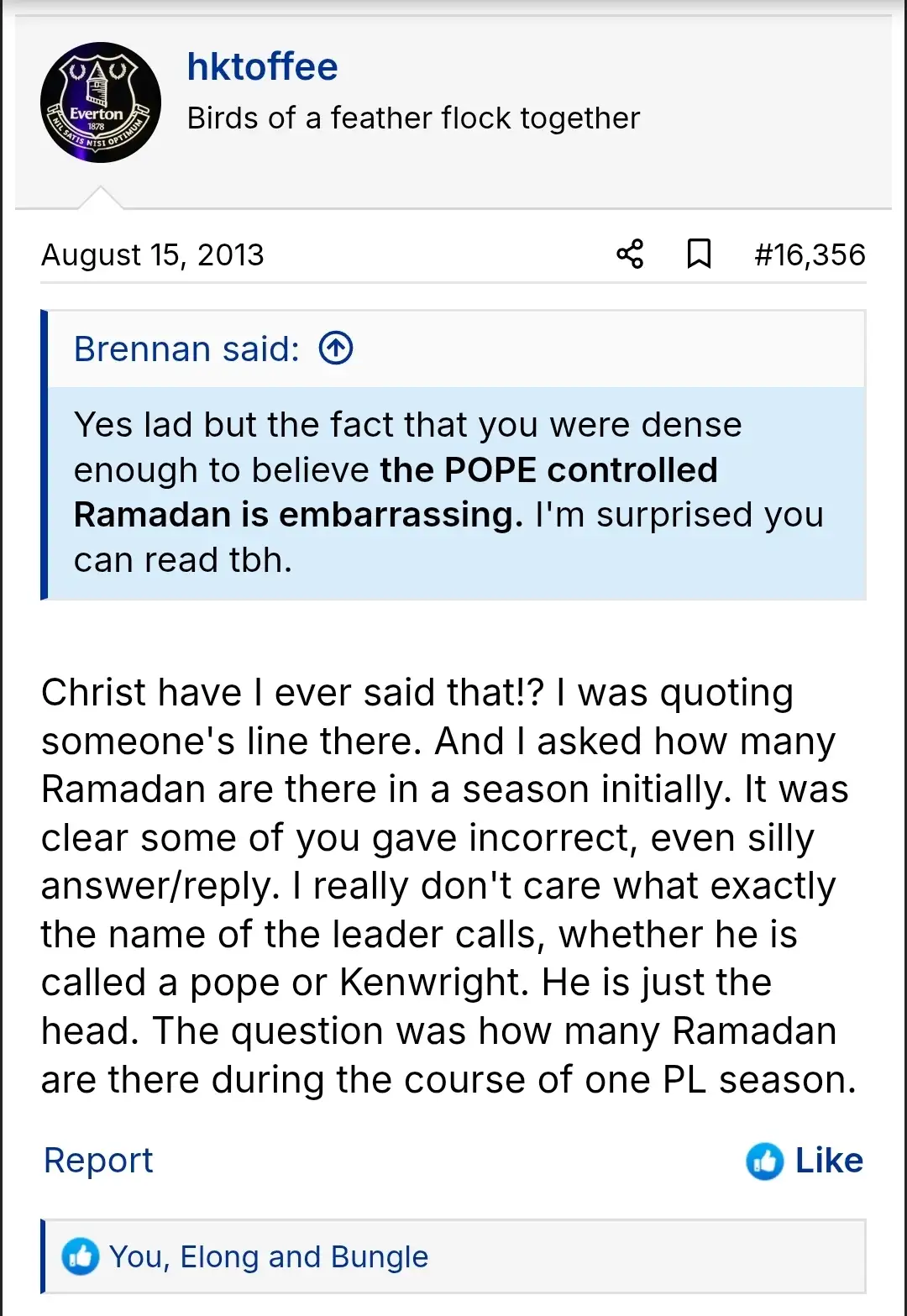Jump to Brennan's original quoted post
The width and height of the screenshot is (907, 1316).
click(336, 348)
